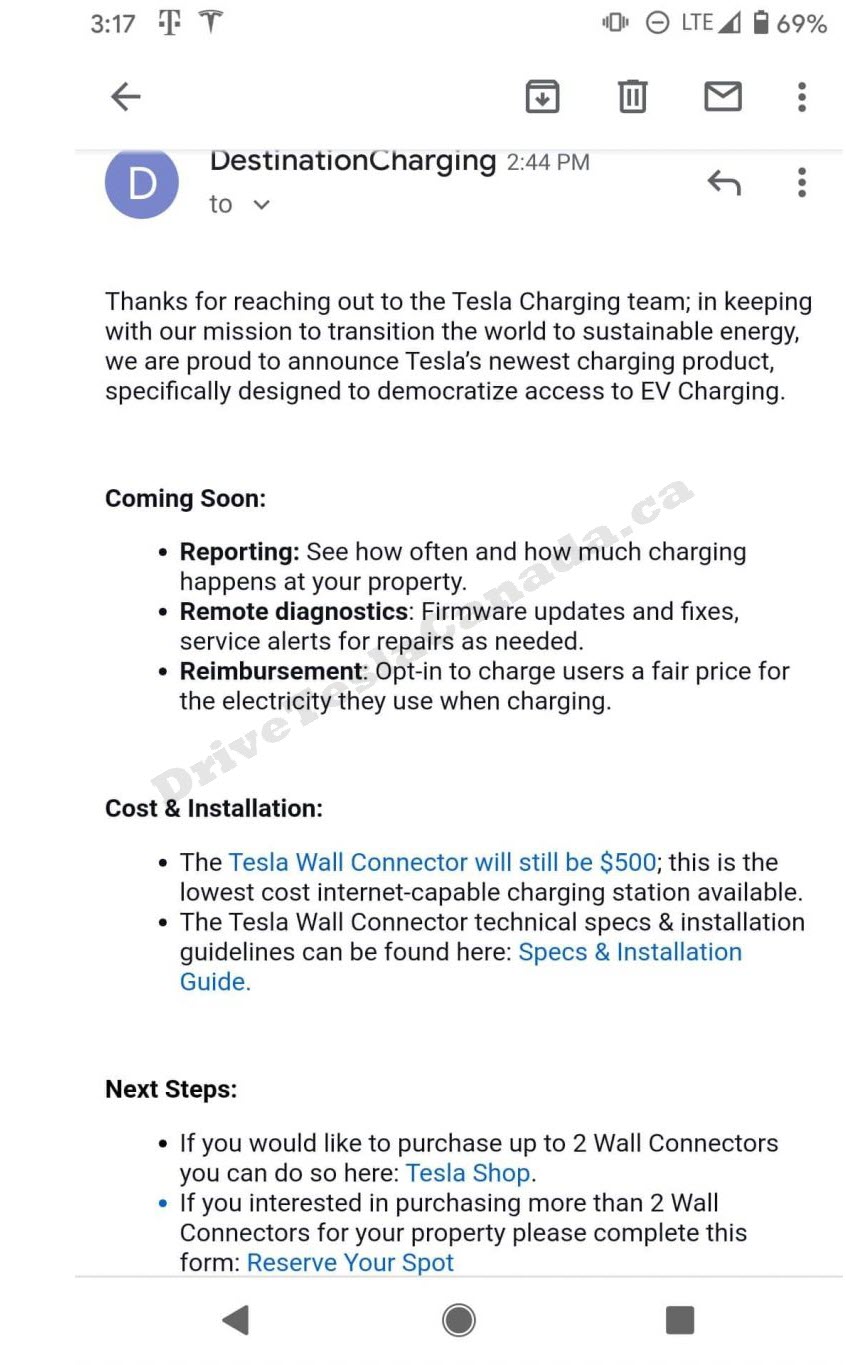The height and width of the screenshot is (1365, 846).
Task: Mark the email as unread
Action: tap(722, 97)
